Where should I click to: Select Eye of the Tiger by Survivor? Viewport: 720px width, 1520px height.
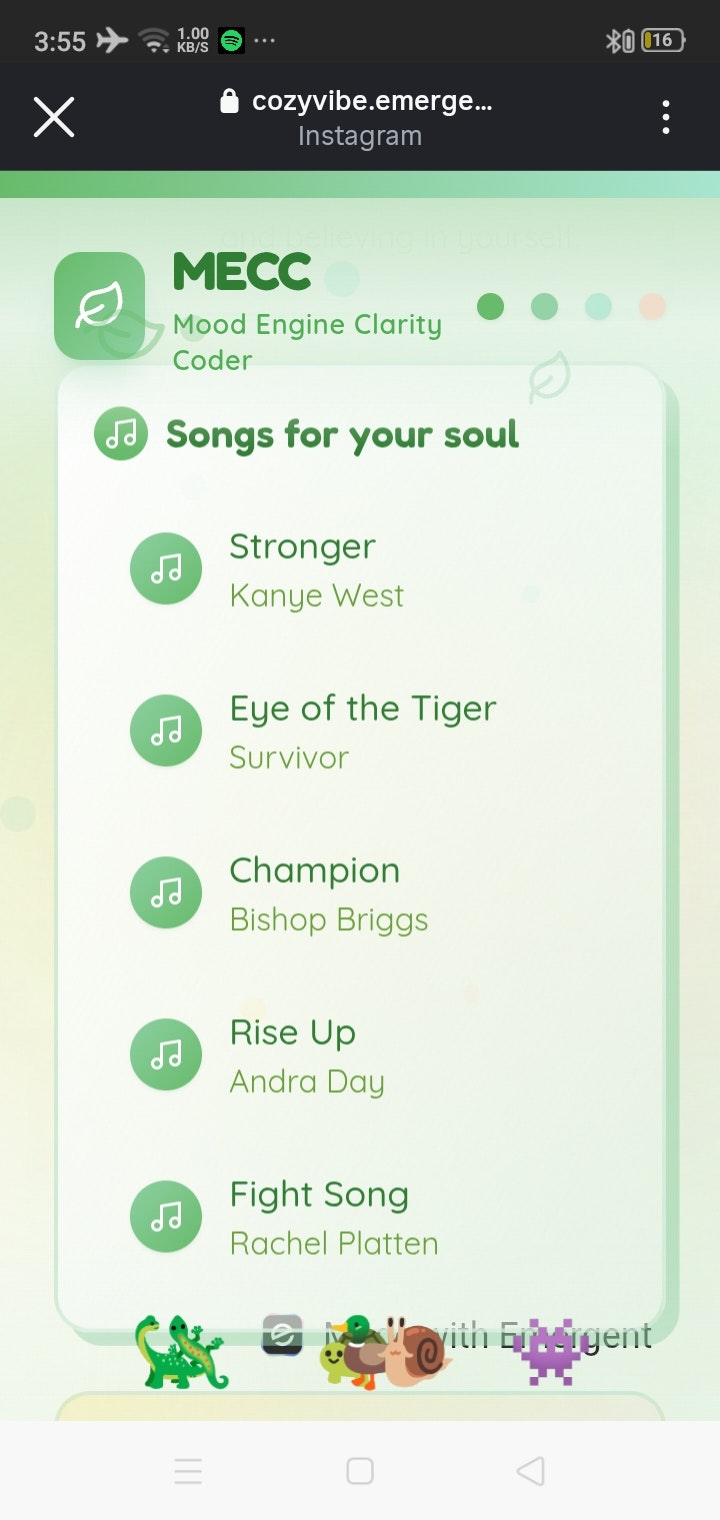[360, 732]
